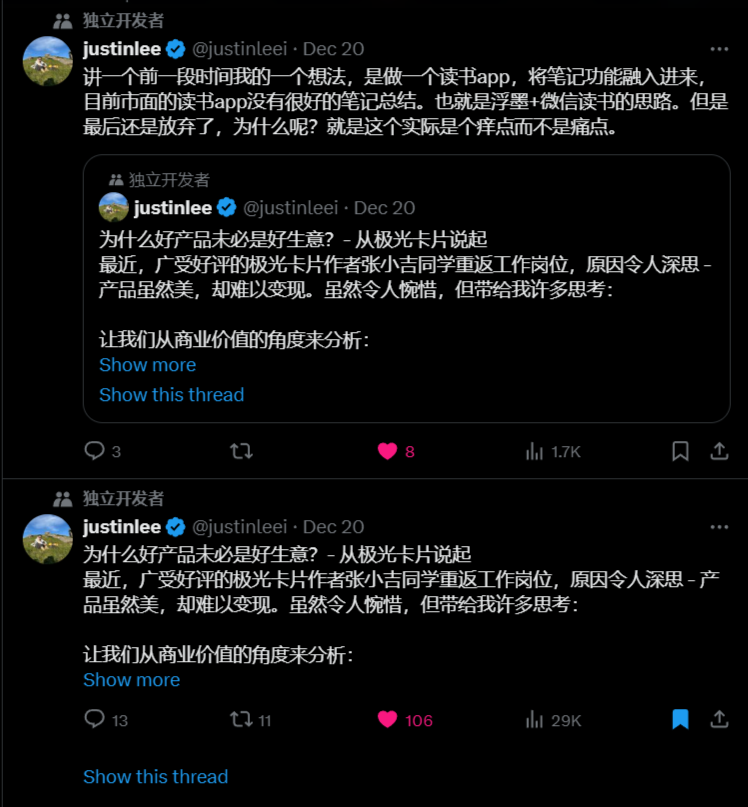Bookmark the first post about 读书app
Viewport: 748px width, 807px height.
(x=680, y=451)
